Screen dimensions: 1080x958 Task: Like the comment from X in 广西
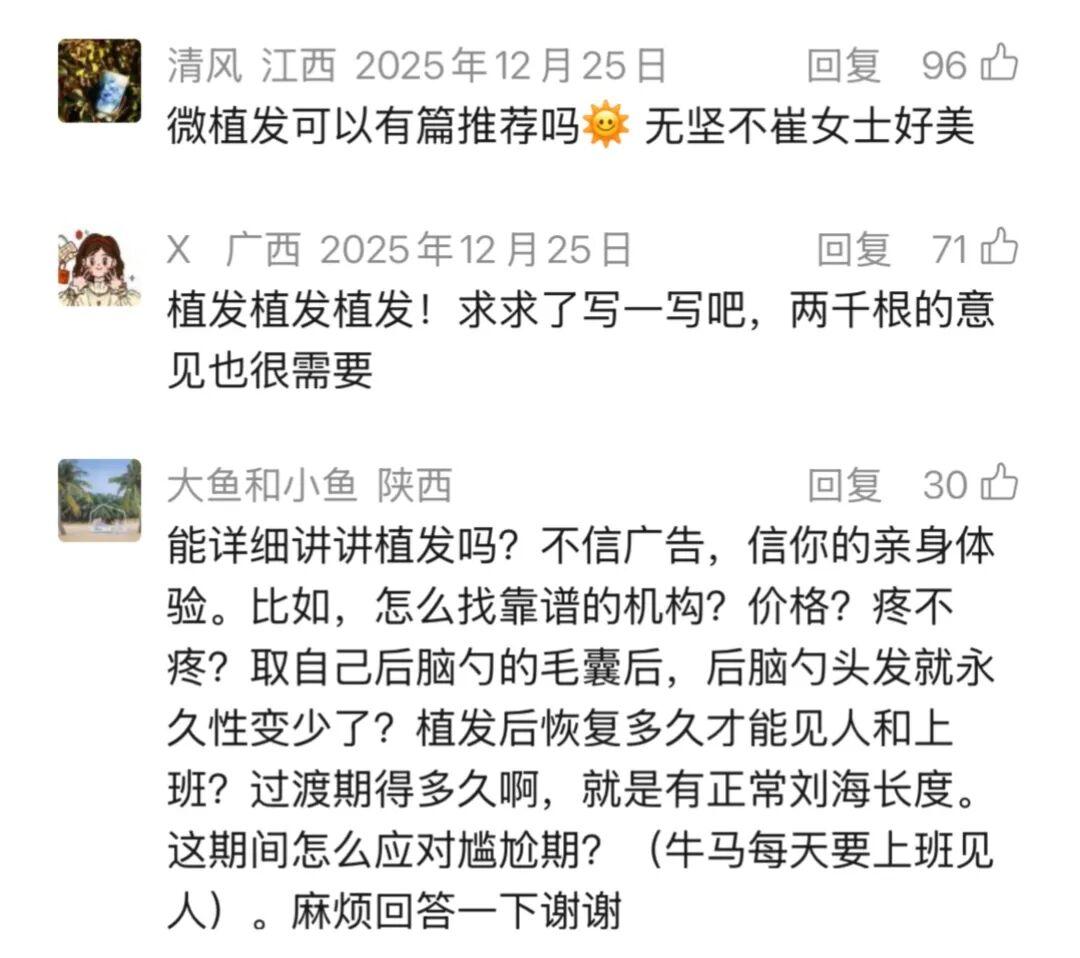point(999,247)
